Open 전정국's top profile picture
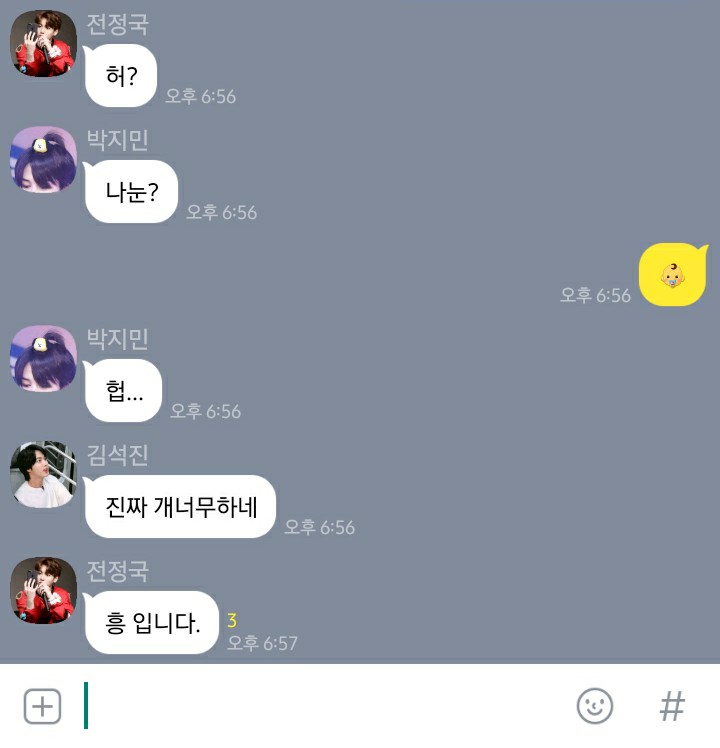The image size is (720, 748). 42,44
